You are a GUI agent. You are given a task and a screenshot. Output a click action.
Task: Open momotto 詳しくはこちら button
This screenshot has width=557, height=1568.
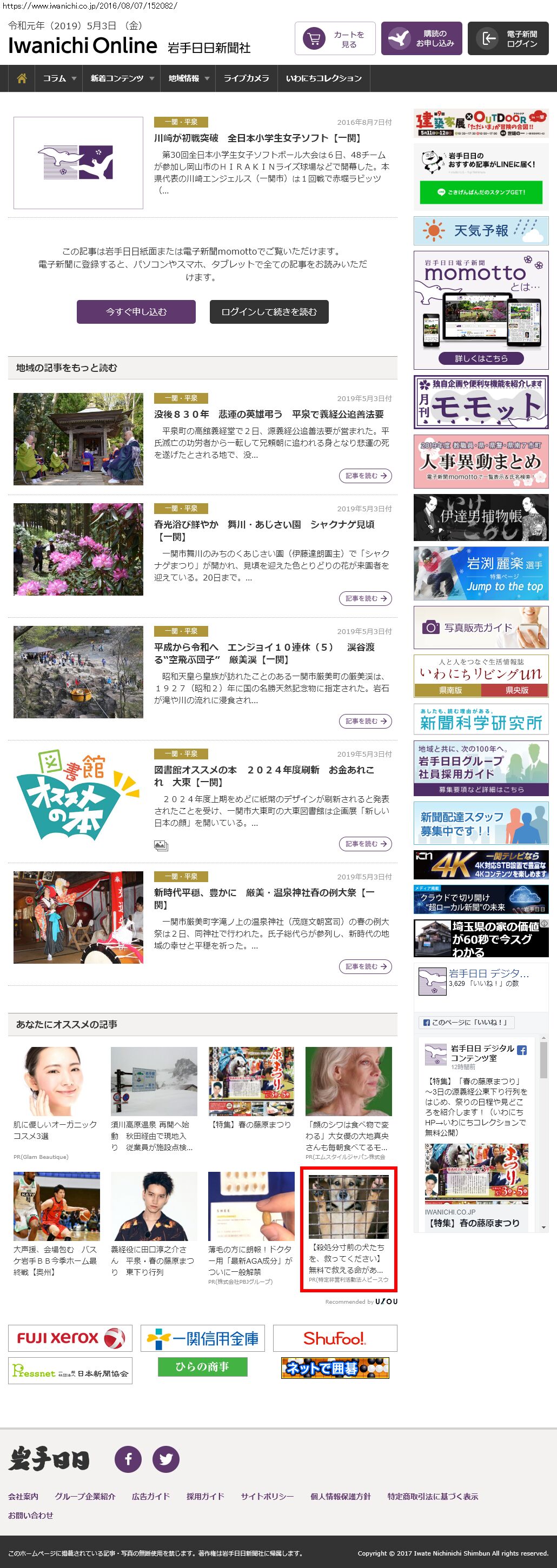coord(481,358)
